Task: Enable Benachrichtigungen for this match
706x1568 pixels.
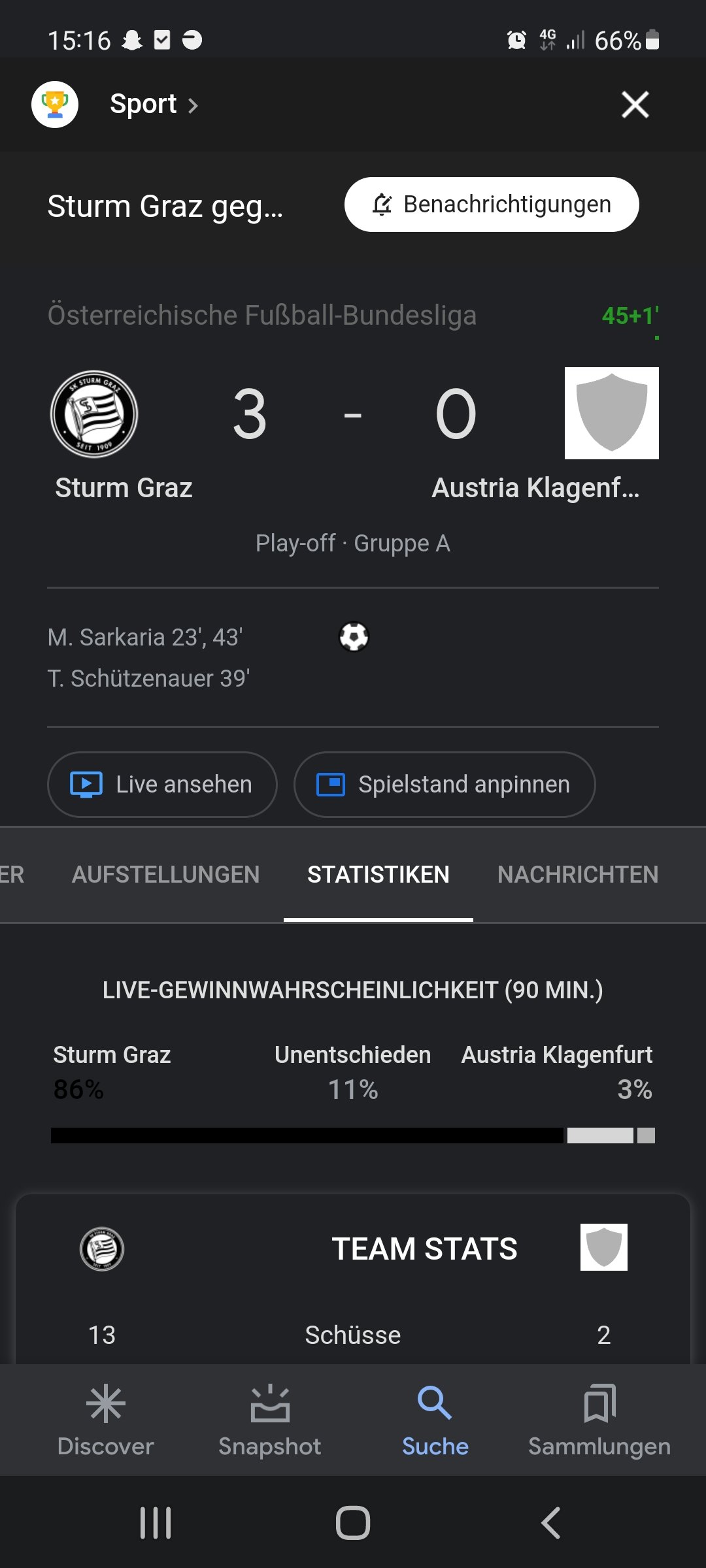Action: click(492, 204)
